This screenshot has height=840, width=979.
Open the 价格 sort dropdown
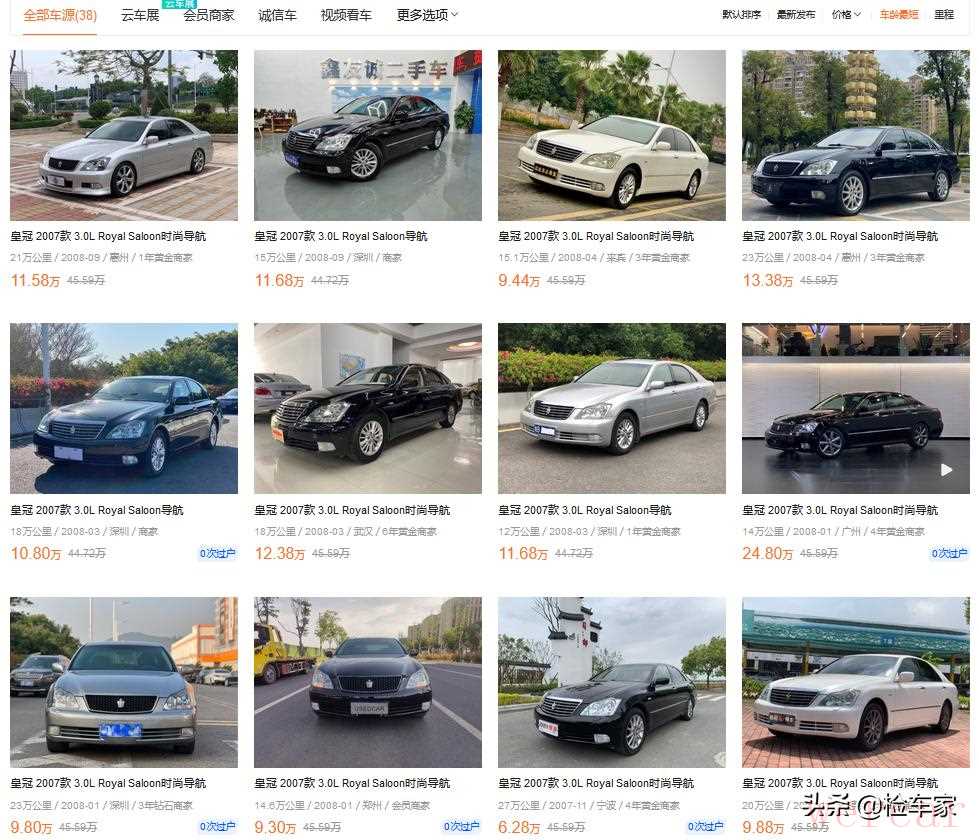click(846, 15)
